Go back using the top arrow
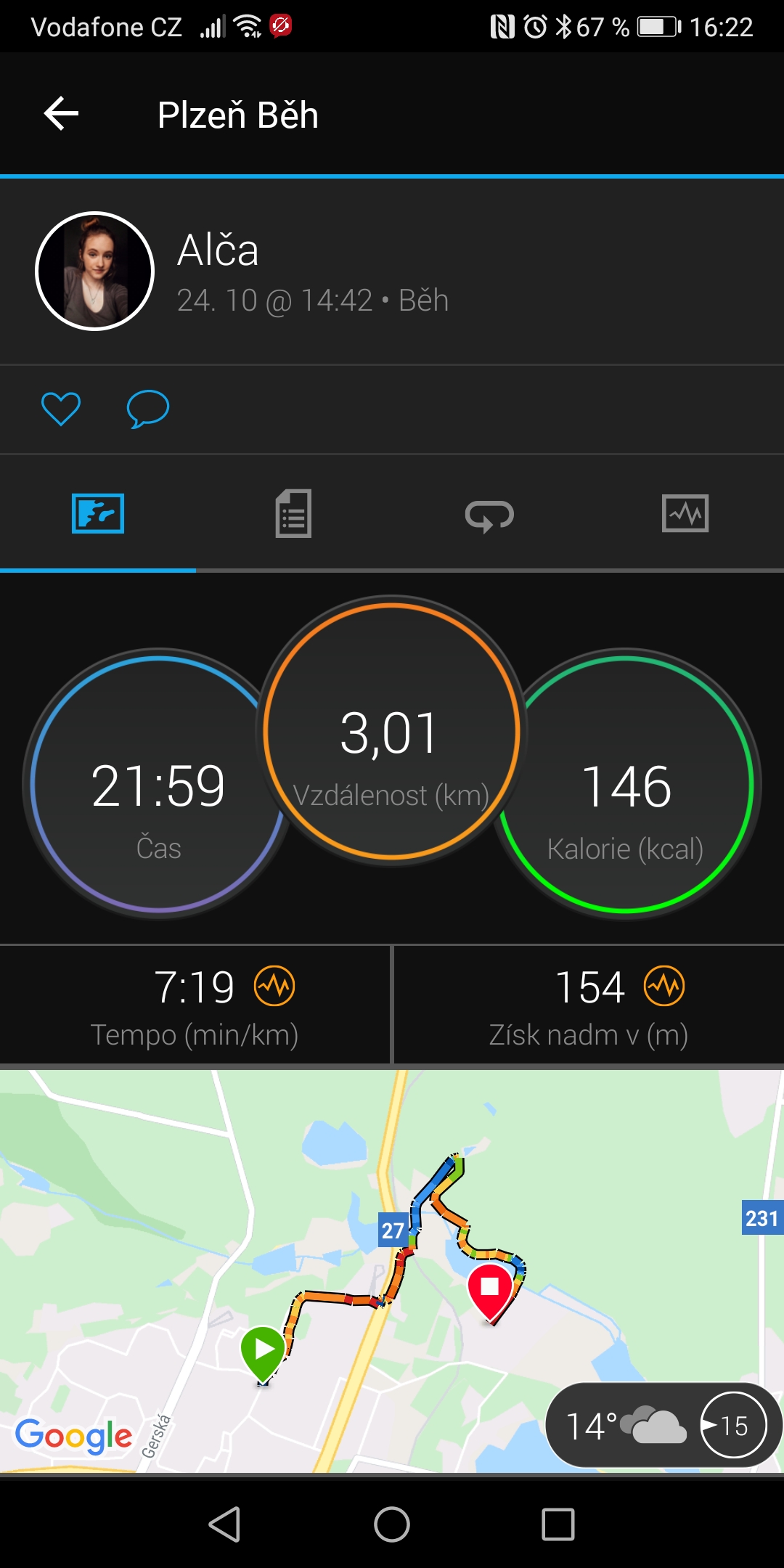This screenshot has height=1568, width=784. click(61, 114)
